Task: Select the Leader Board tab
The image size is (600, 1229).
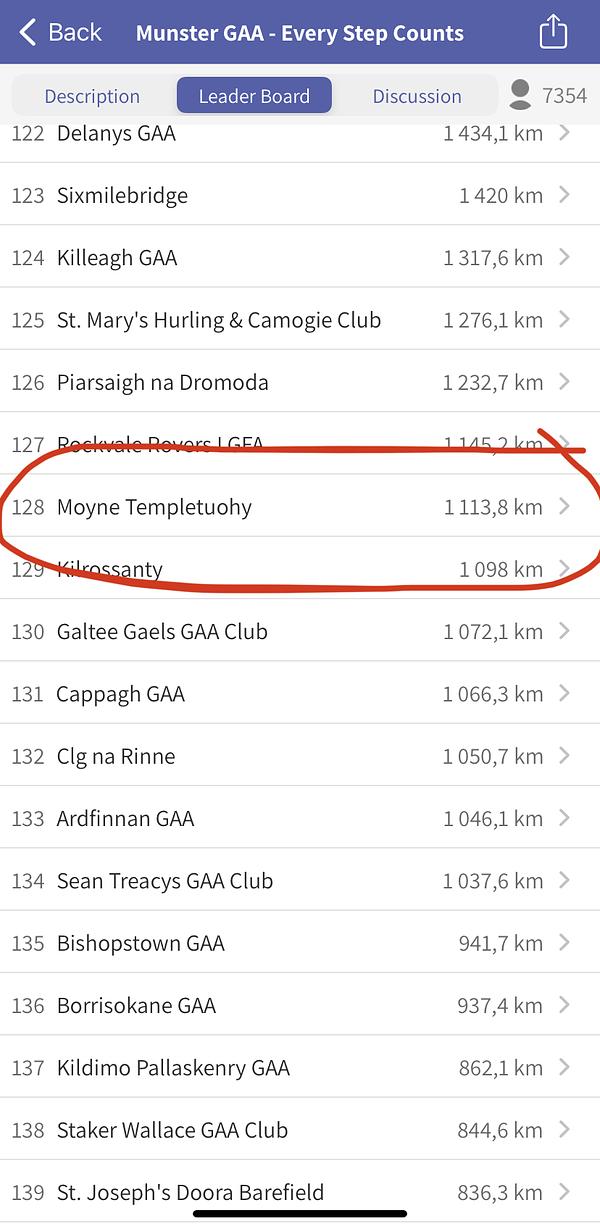Action: [254, 96]
